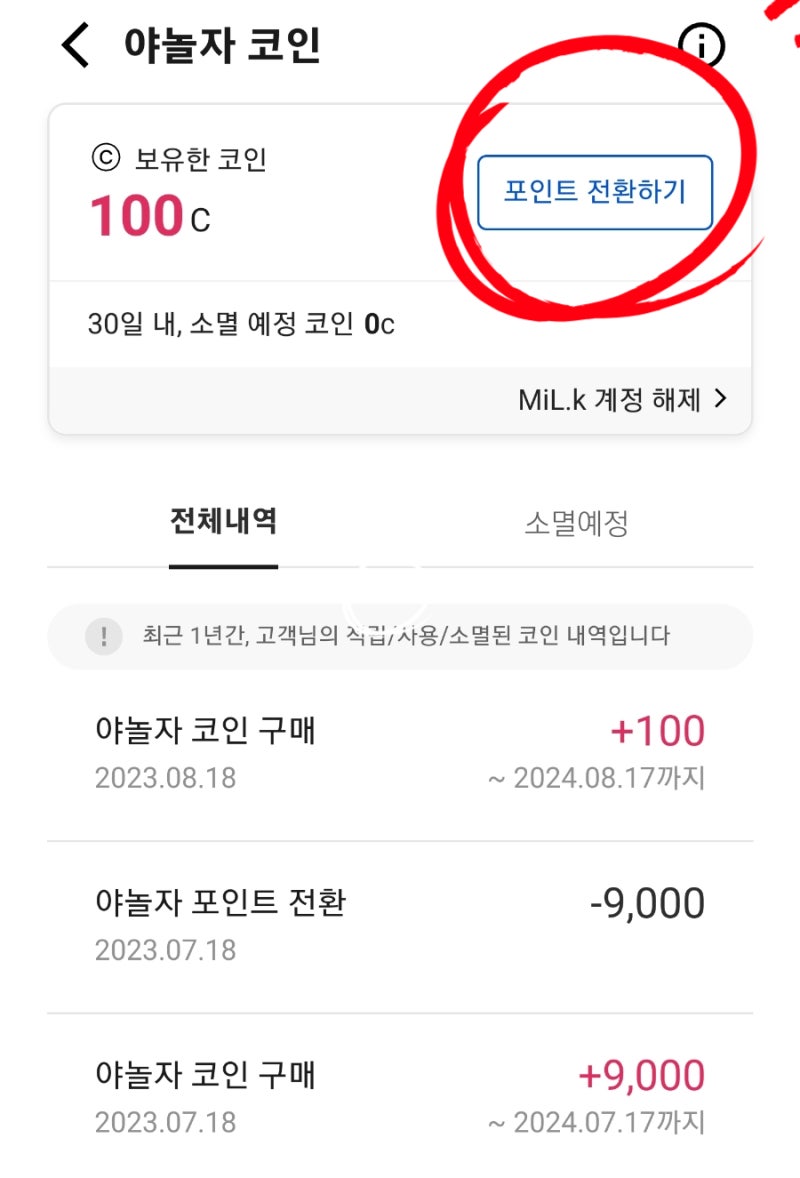
Task: Tap the tab underline indicator below 전체내역
Action: click(223, 566)
